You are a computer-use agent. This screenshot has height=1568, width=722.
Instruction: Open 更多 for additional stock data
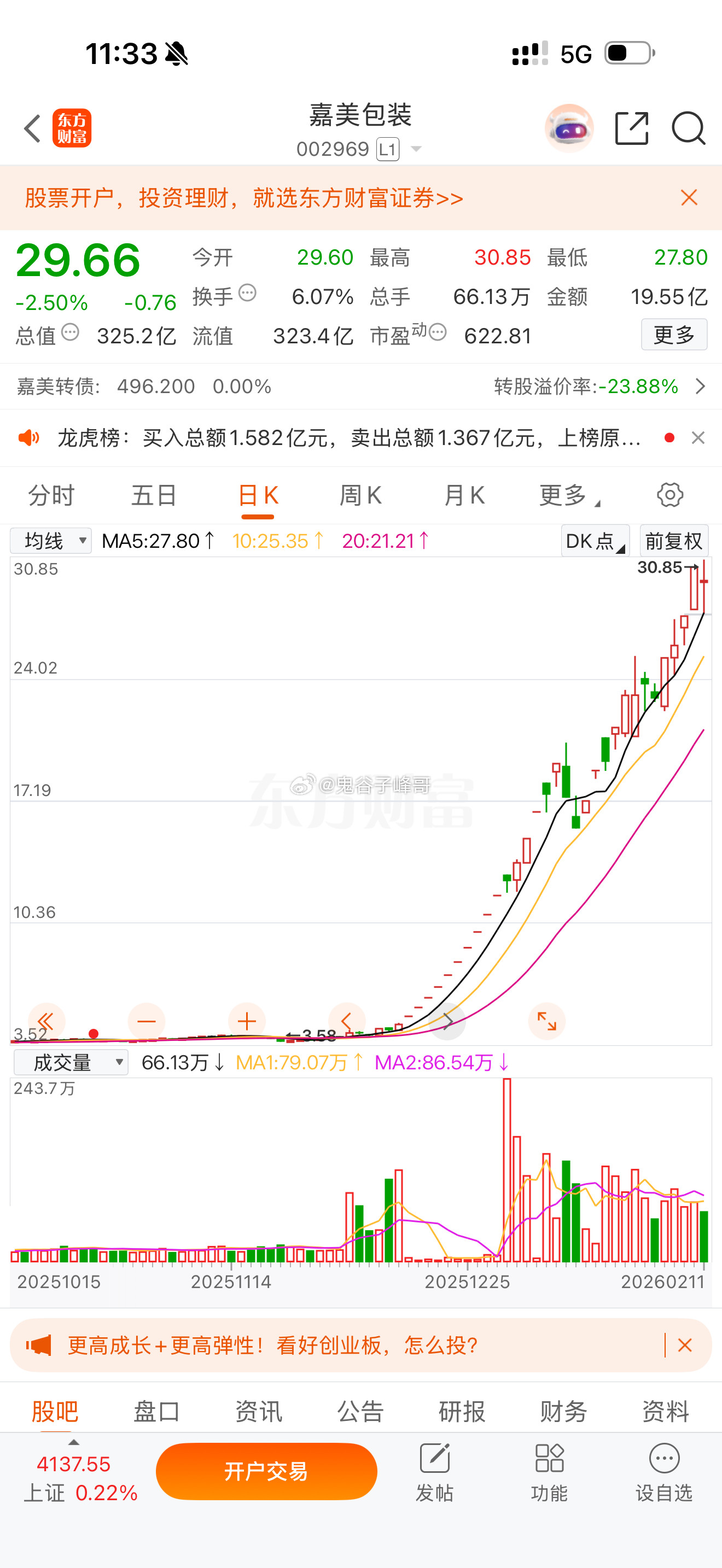673,335
